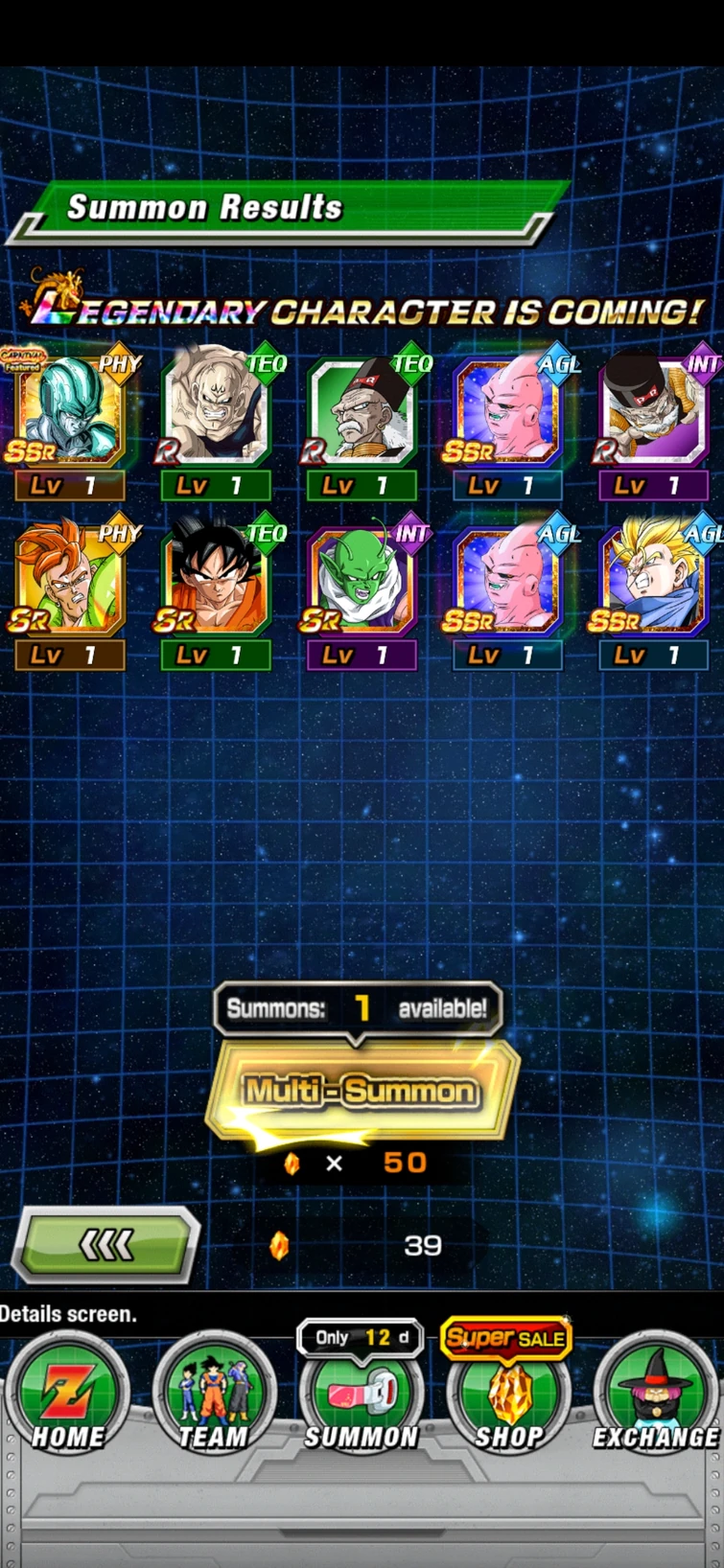Click the dragon stone icon beside the 39 count
724x1568 pixels.
(x=278, y=1245)
